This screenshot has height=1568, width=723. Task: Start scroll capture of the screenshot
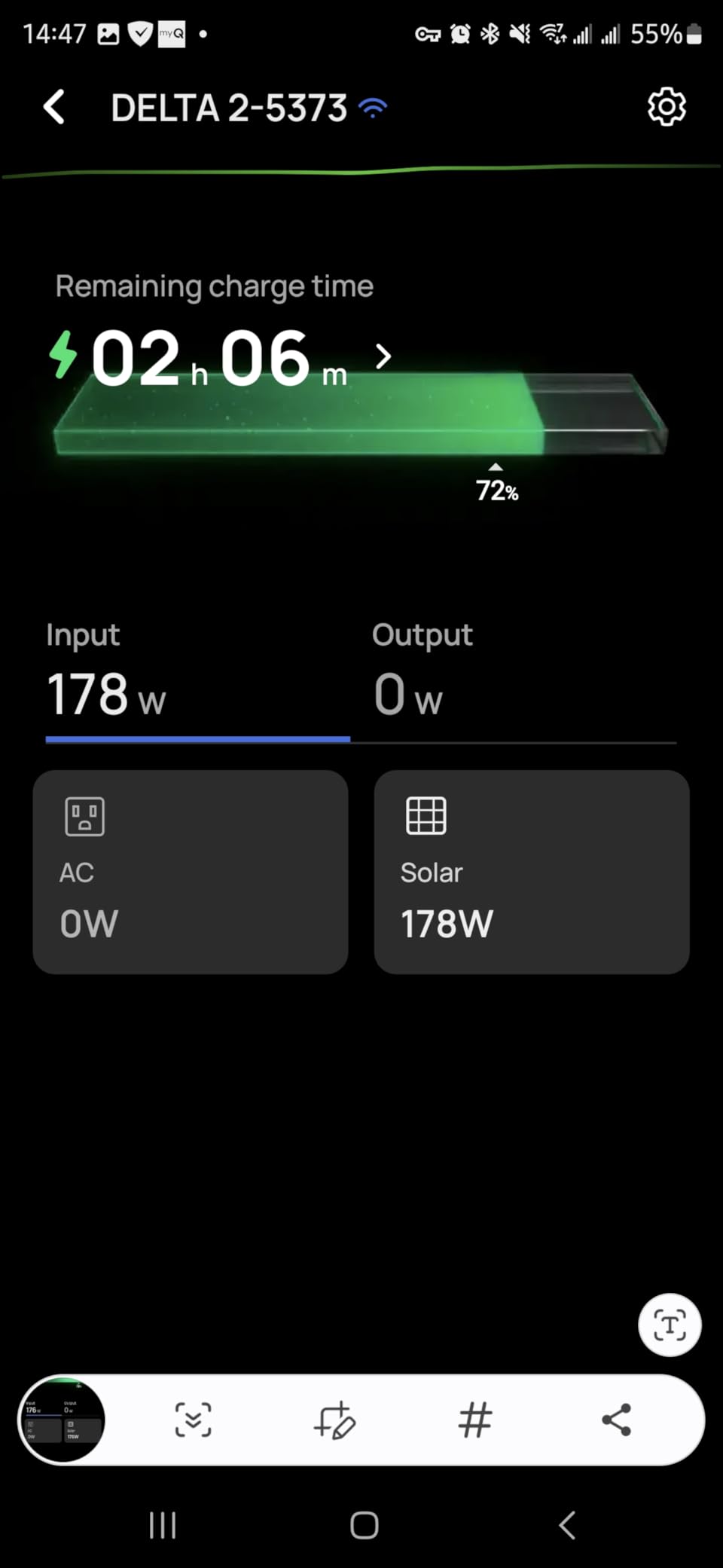(x=193, y=1420)
